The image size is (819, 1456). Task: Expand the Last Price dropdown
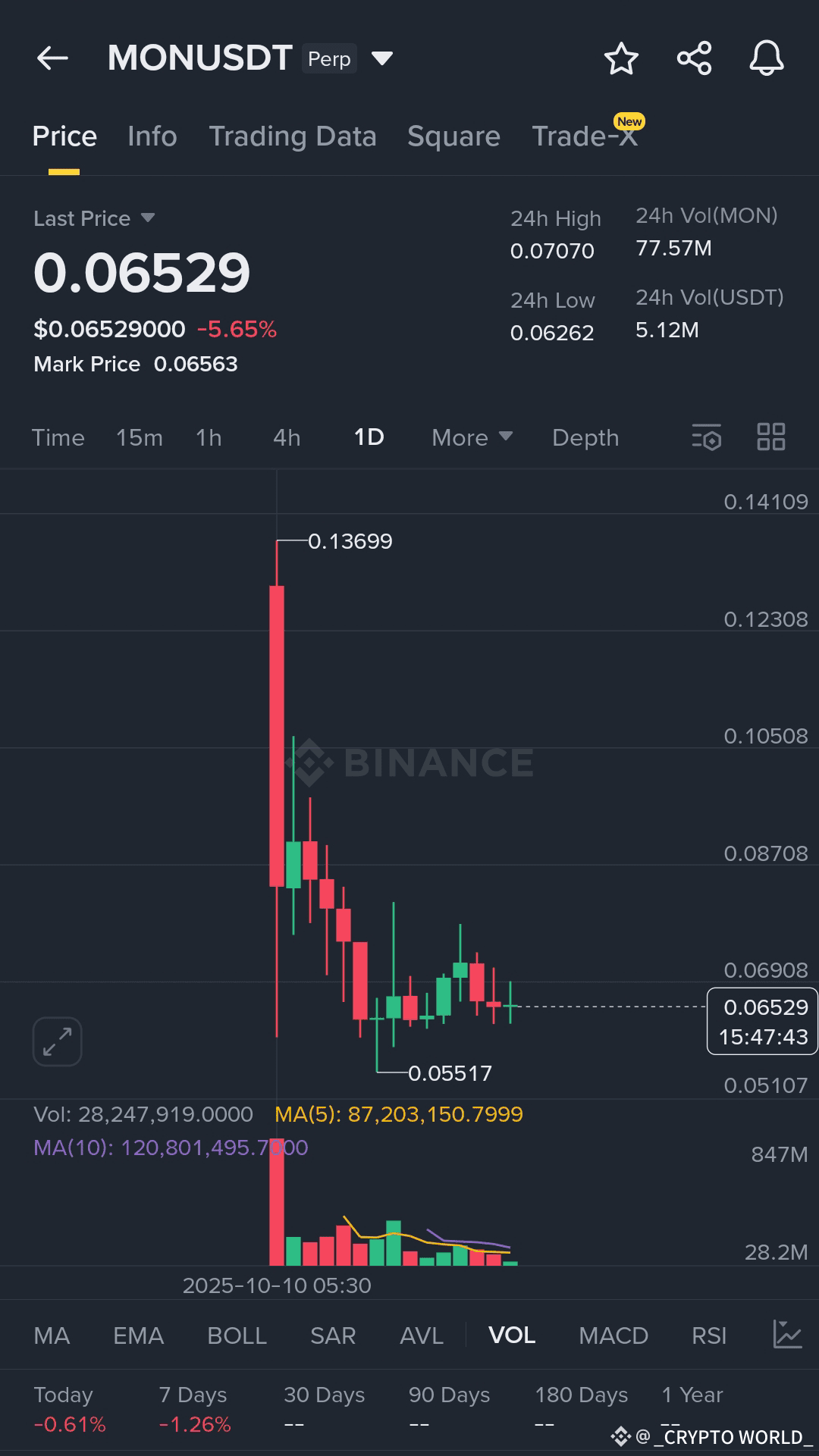coord(148,218)
